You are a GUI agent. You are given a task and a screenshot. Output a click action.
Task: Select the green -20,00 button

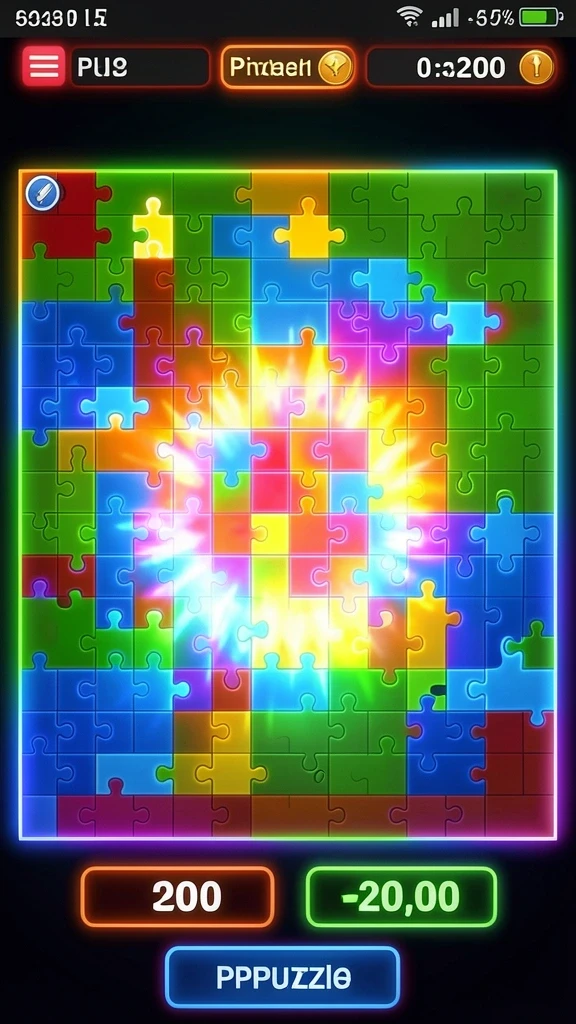coord(401,897)
